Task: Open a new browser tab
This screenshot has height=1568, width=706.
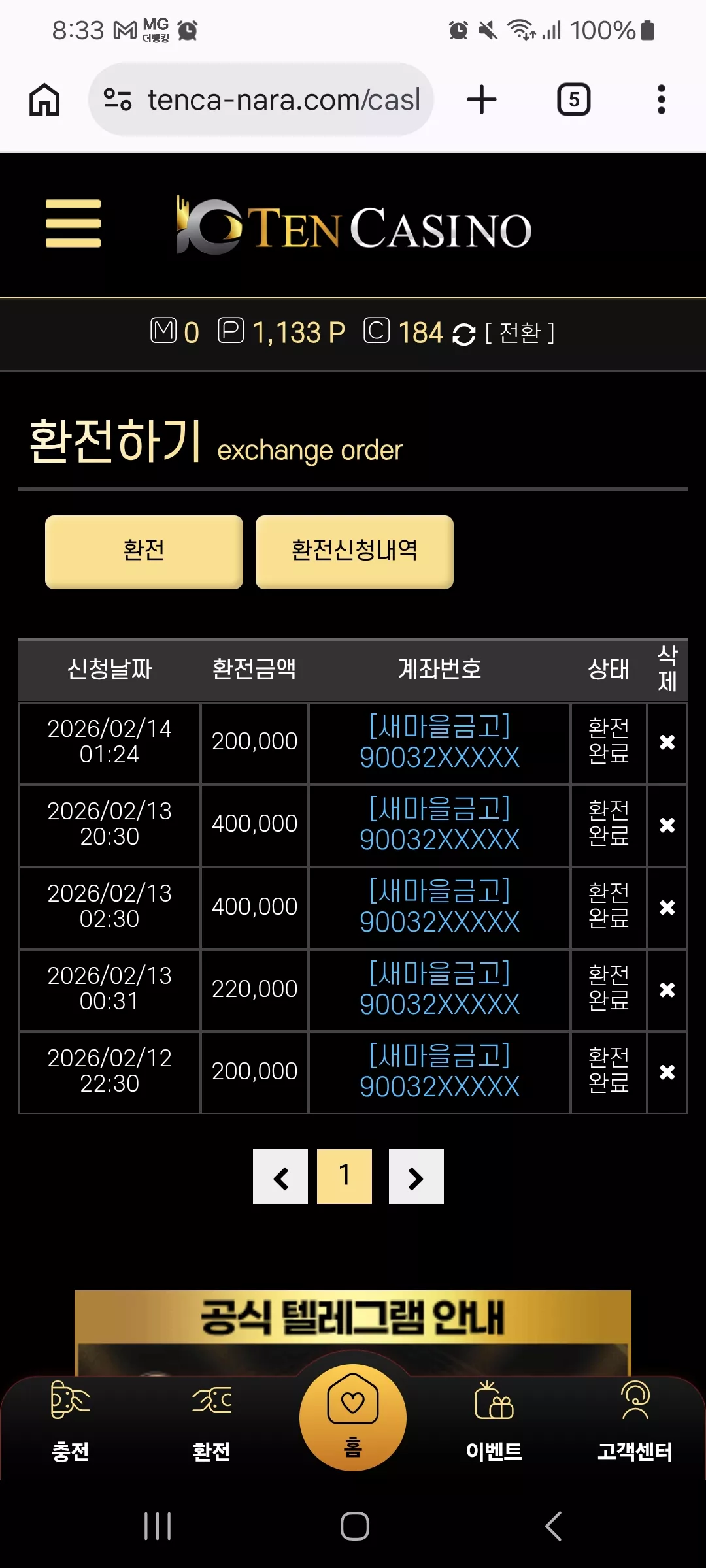Action: [482, 100]
